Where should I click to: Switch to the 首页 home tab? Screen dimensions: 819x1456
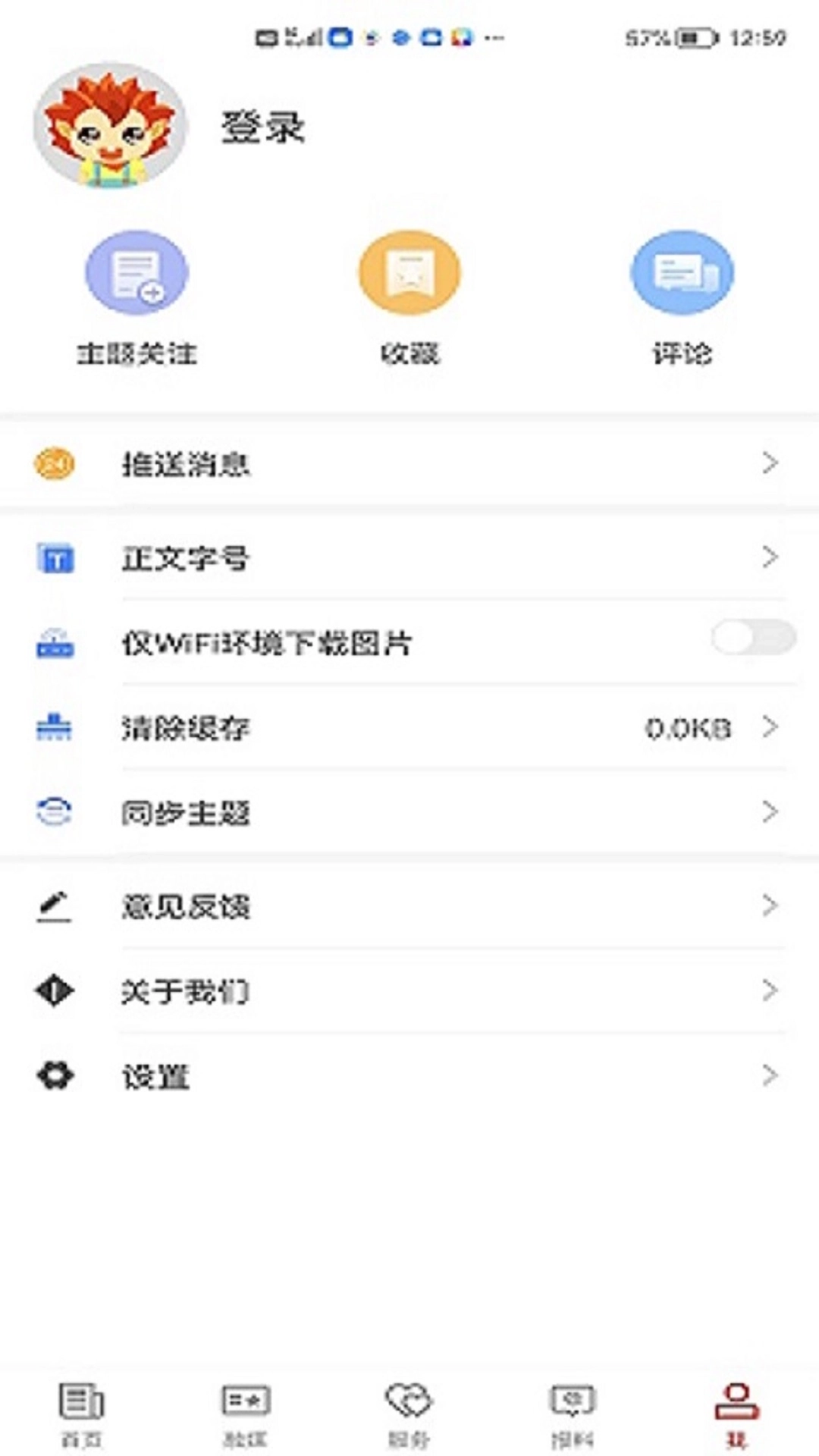coord(81,1414)
